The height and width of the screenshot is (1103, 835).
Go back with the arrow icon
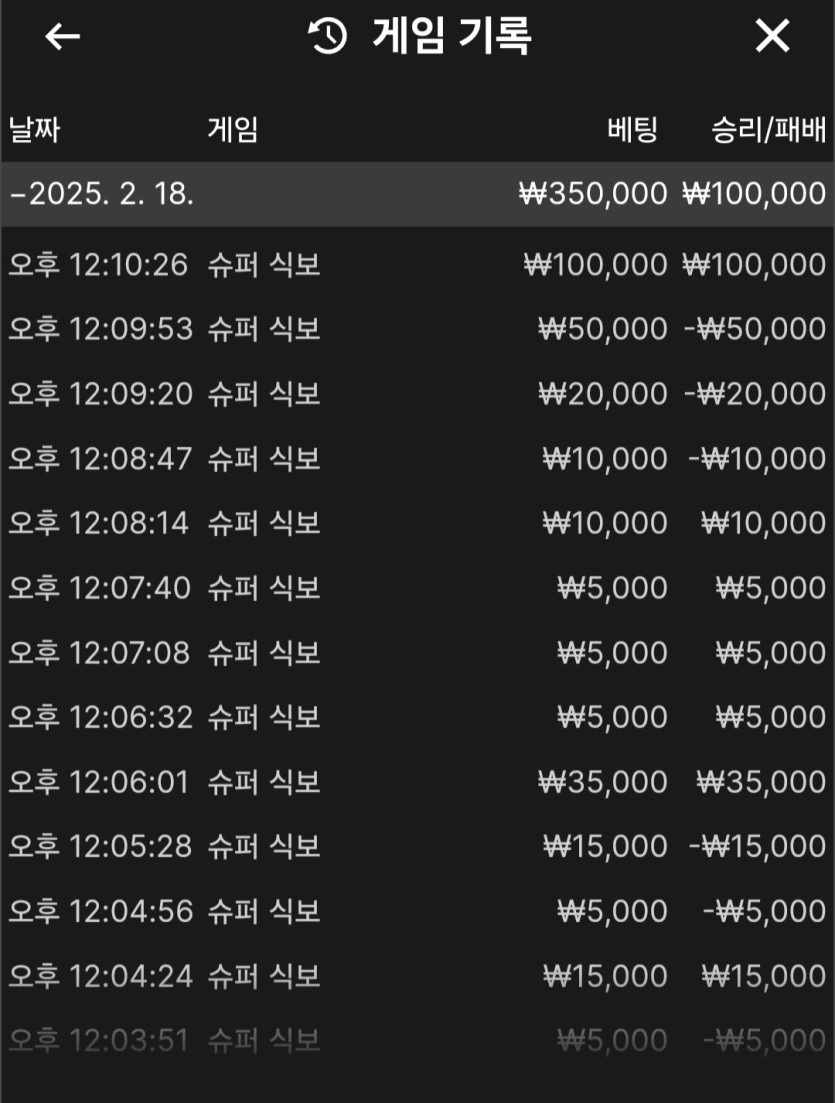pos(62,37)
